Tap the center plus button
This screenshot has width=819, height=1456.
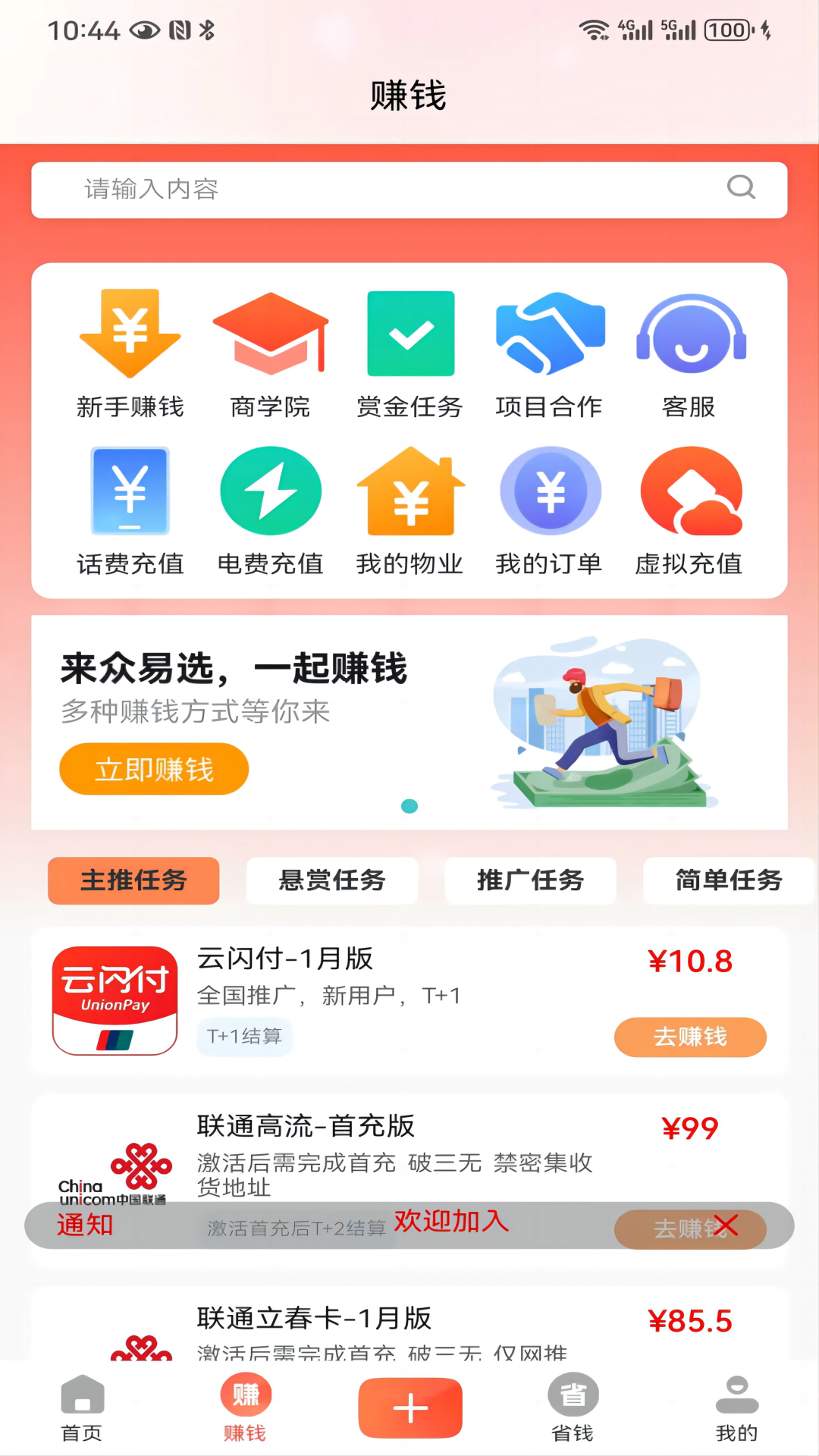click(410, 1408)
